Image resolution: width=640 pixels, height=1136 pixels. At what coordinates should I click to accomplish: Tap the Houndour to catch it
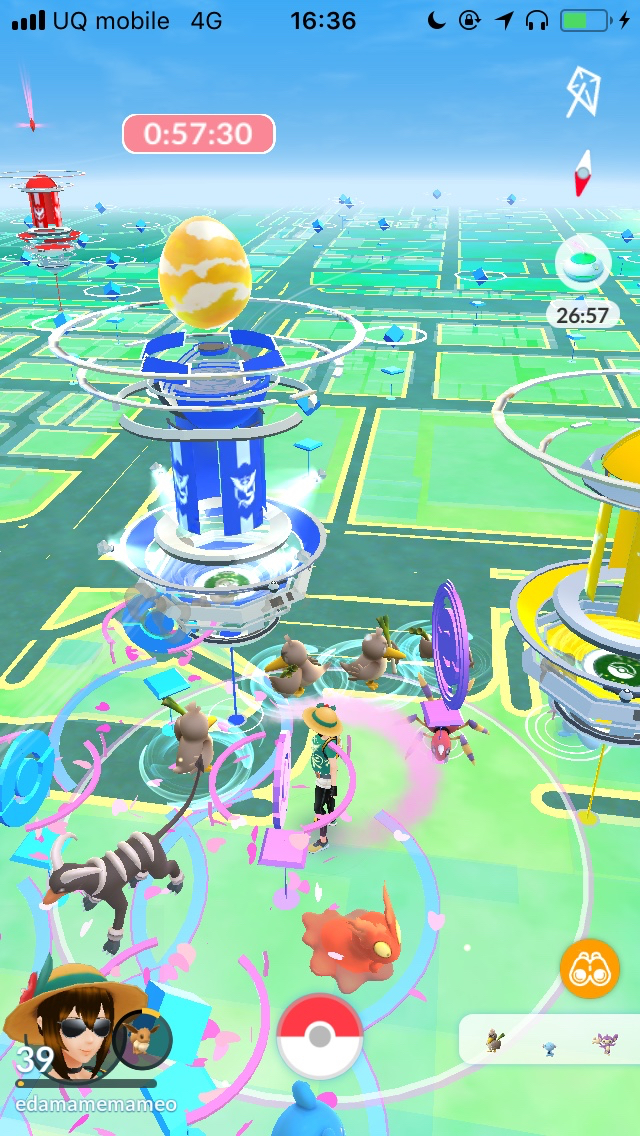(x=115, y=880)
